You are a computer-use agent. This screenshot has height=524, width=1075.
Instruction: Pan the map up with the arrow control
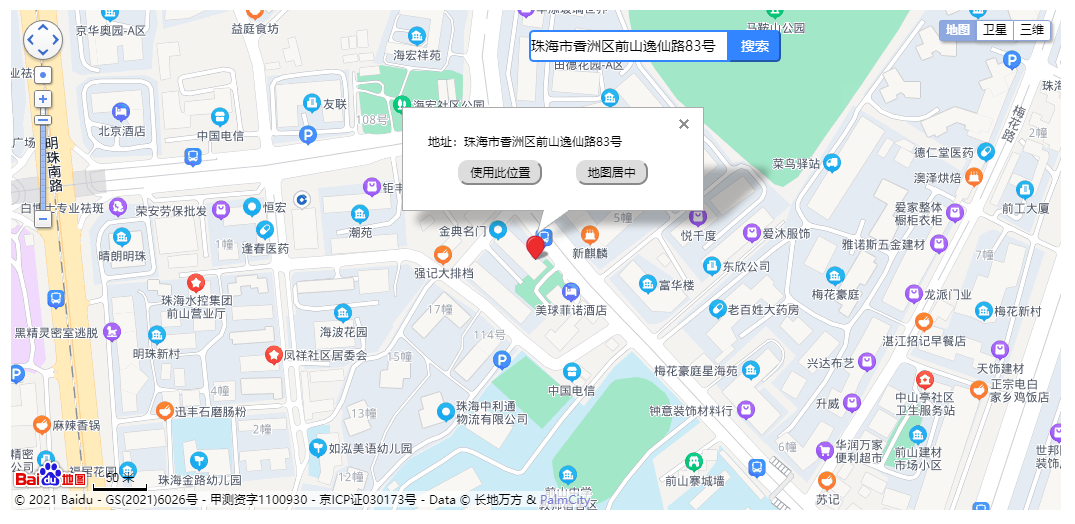click(x=43, y=27)
